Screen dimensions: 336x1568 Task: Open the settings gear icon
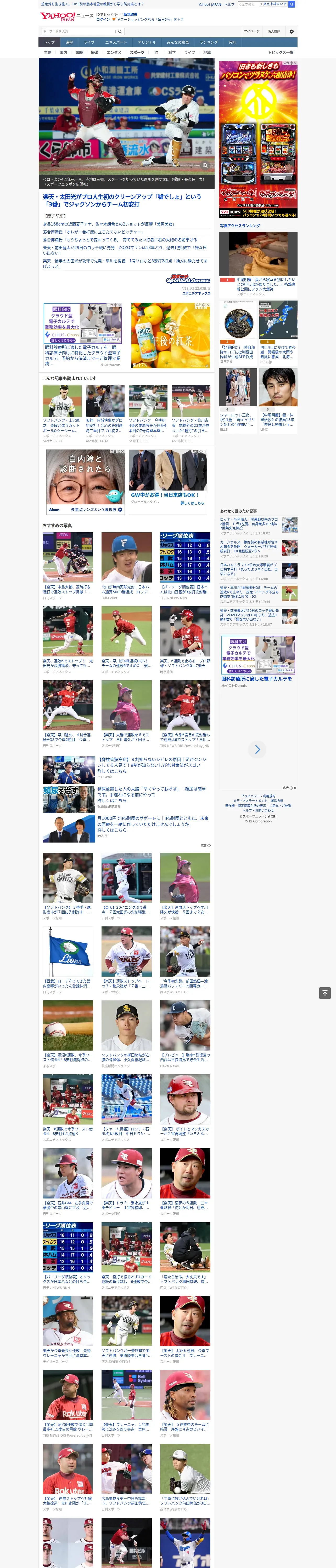click(x=292, y=31)
